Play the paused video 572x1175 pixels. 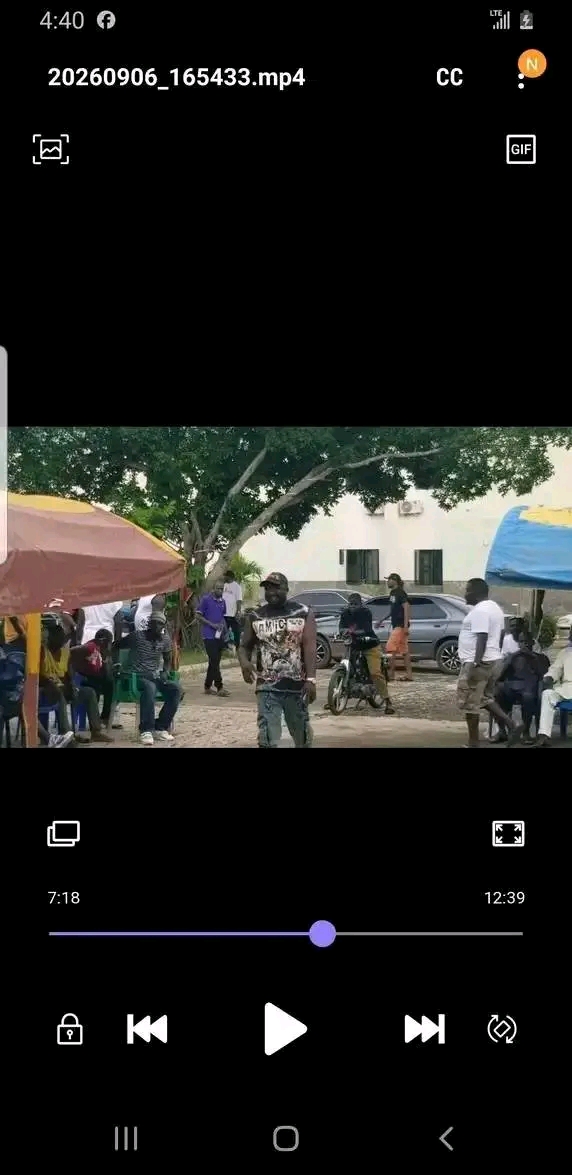(285, 1029)
